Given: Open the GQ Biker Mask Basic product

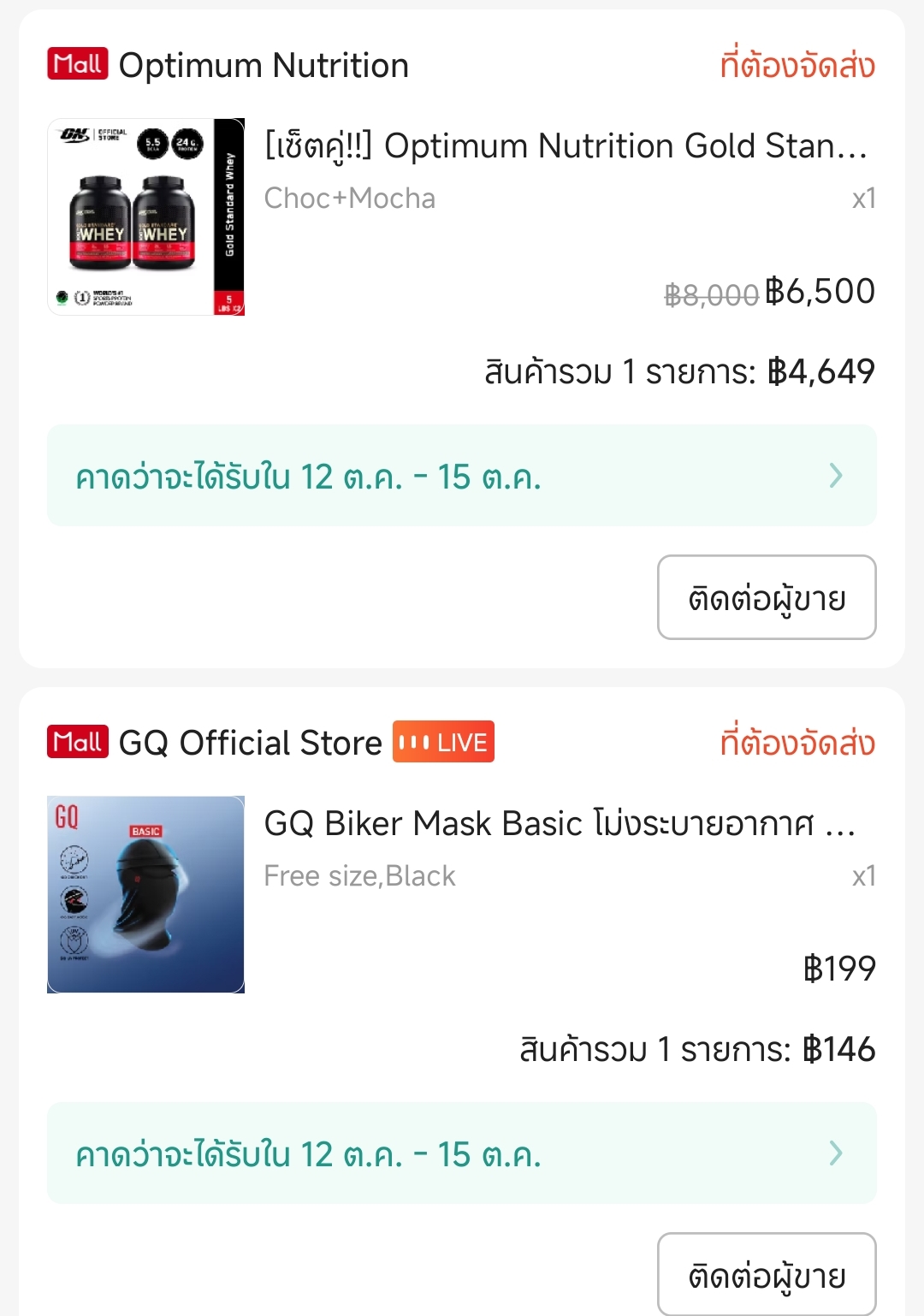Looking at the screenshot, I should [559, 824].
